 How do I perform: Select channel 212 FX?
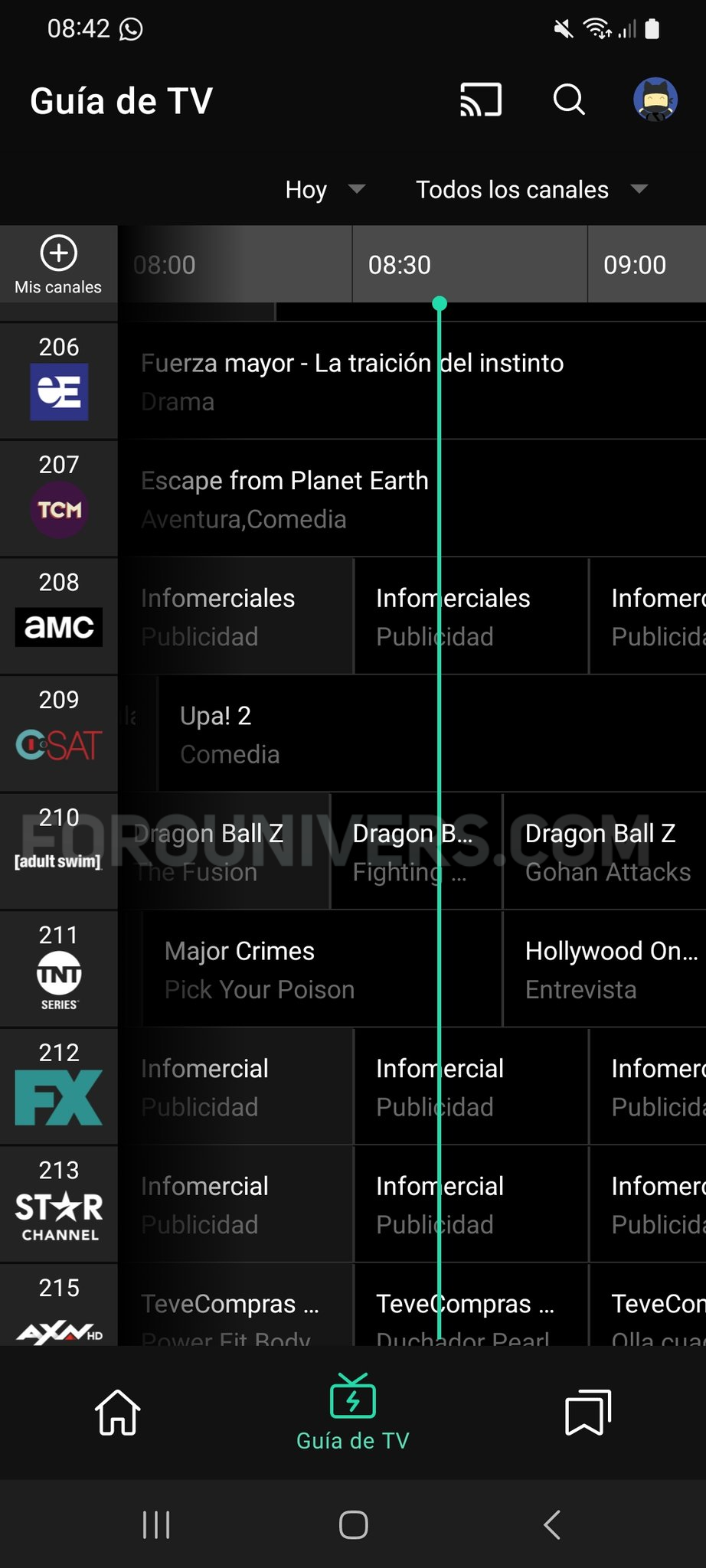(59, 1086)
